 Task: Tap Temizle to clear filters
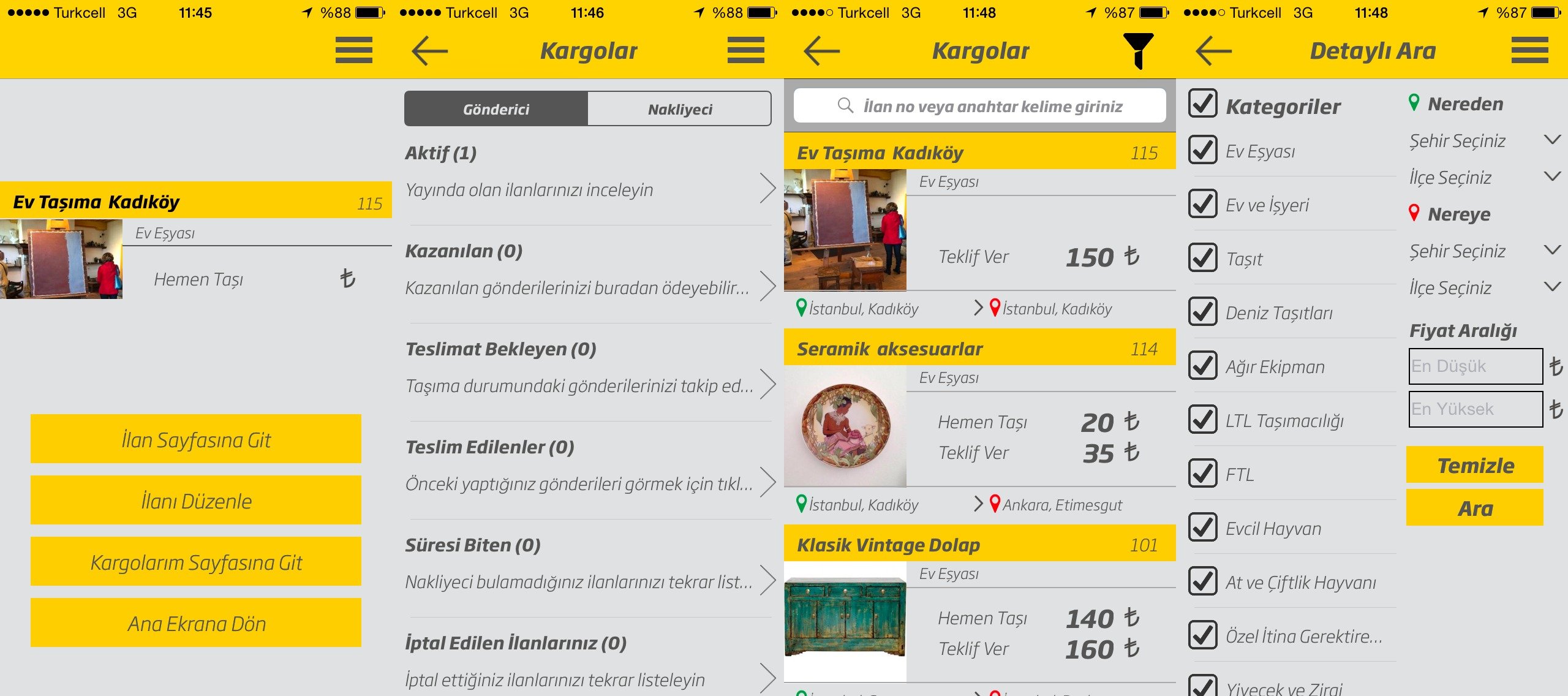click(x=1475, y=466)
